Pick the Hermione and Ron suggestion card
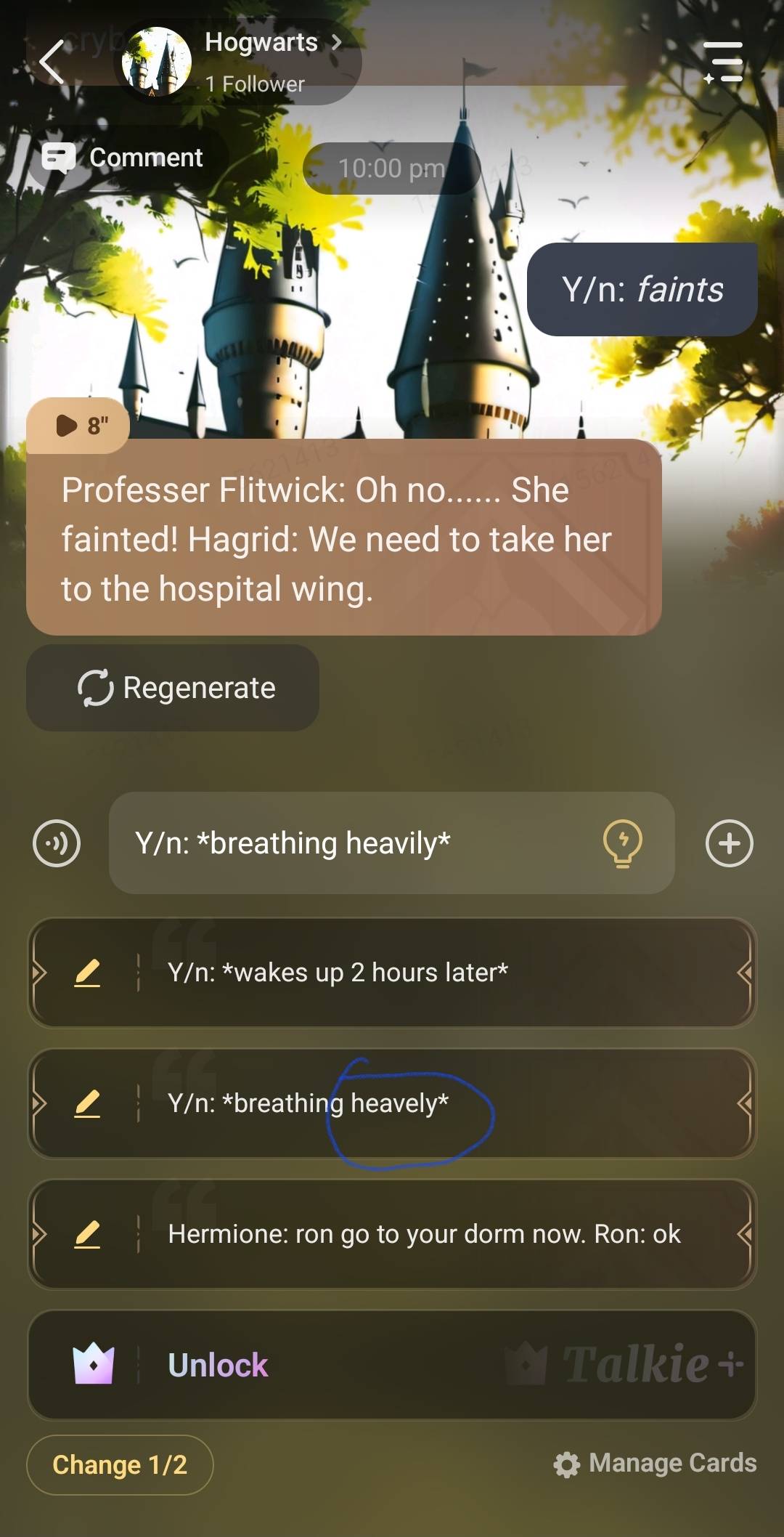This screenshot has width=784, height=1537. [x=436, y=1234]
